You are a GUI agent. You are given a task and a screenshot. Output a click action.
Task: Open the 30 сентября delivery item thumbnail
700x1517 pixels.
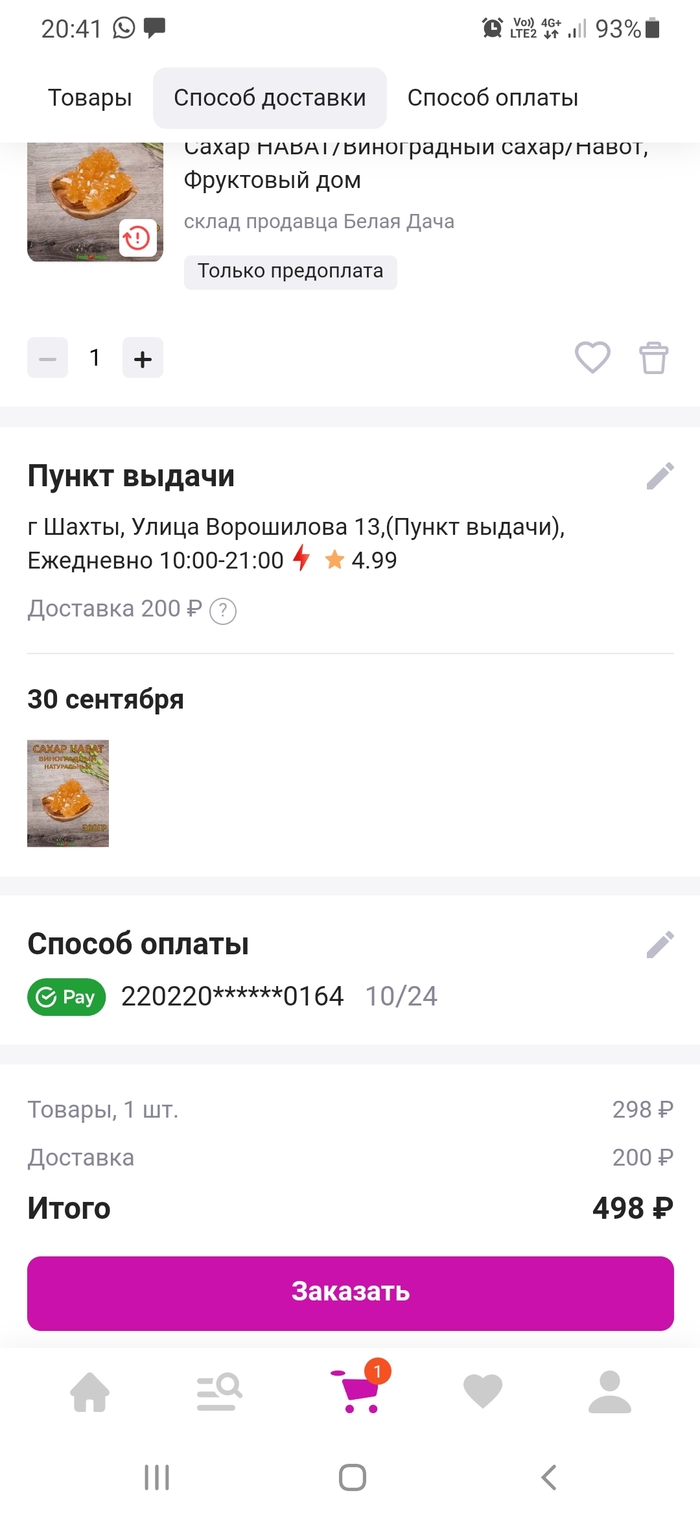(x=68, y=793)
